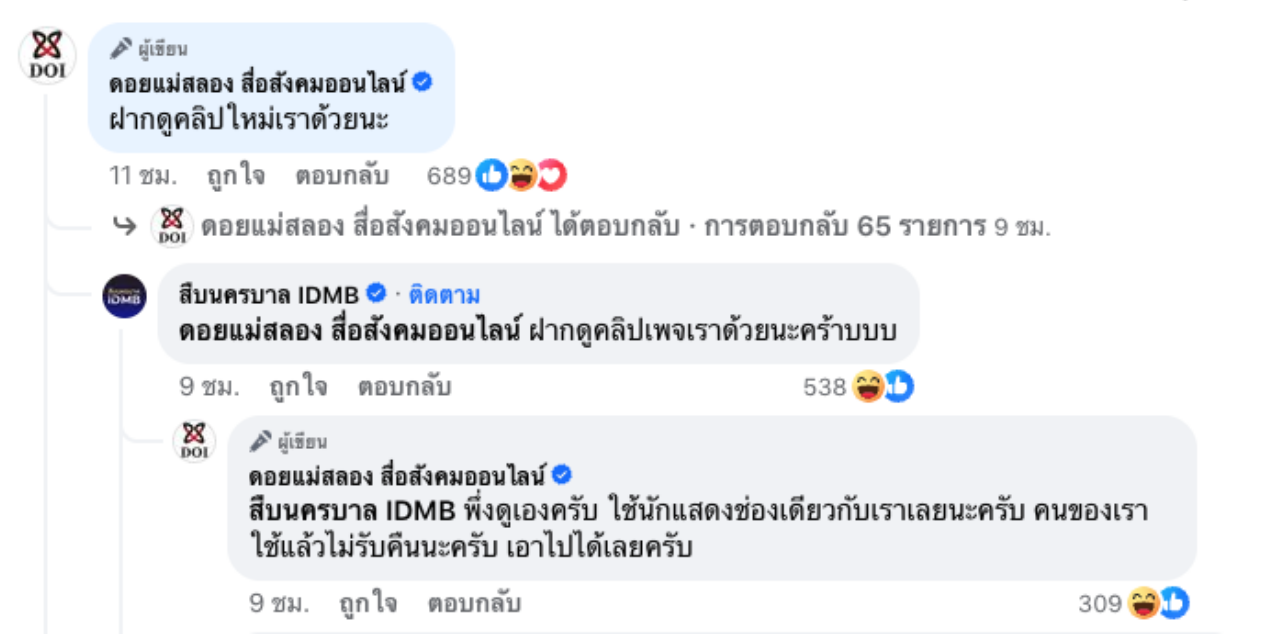This screenshot has height=634, width=1270.
Task: Open the สืบนครบาล IDMB profile name
Action: tap(267, 295)
